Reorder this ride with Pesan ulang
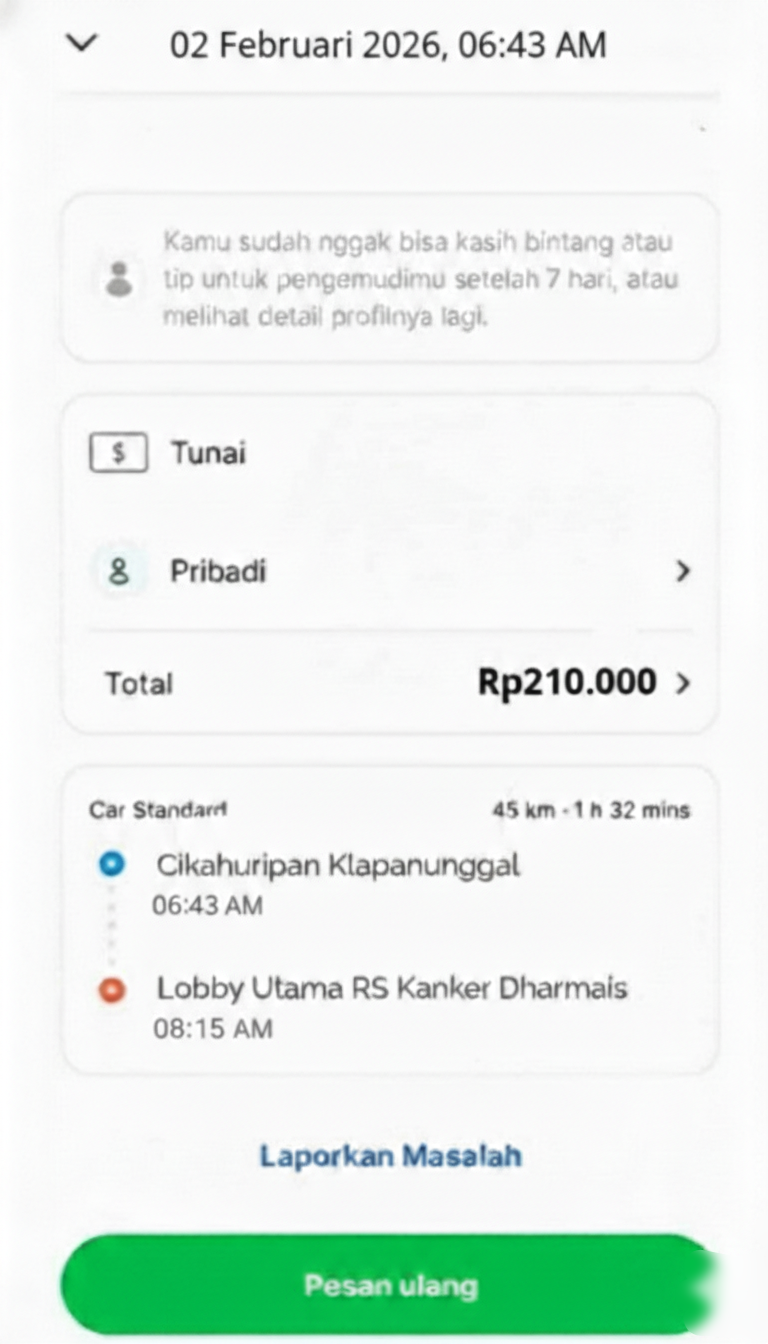The width and height of the screenshot is (768, 1344). [390, 1285]
